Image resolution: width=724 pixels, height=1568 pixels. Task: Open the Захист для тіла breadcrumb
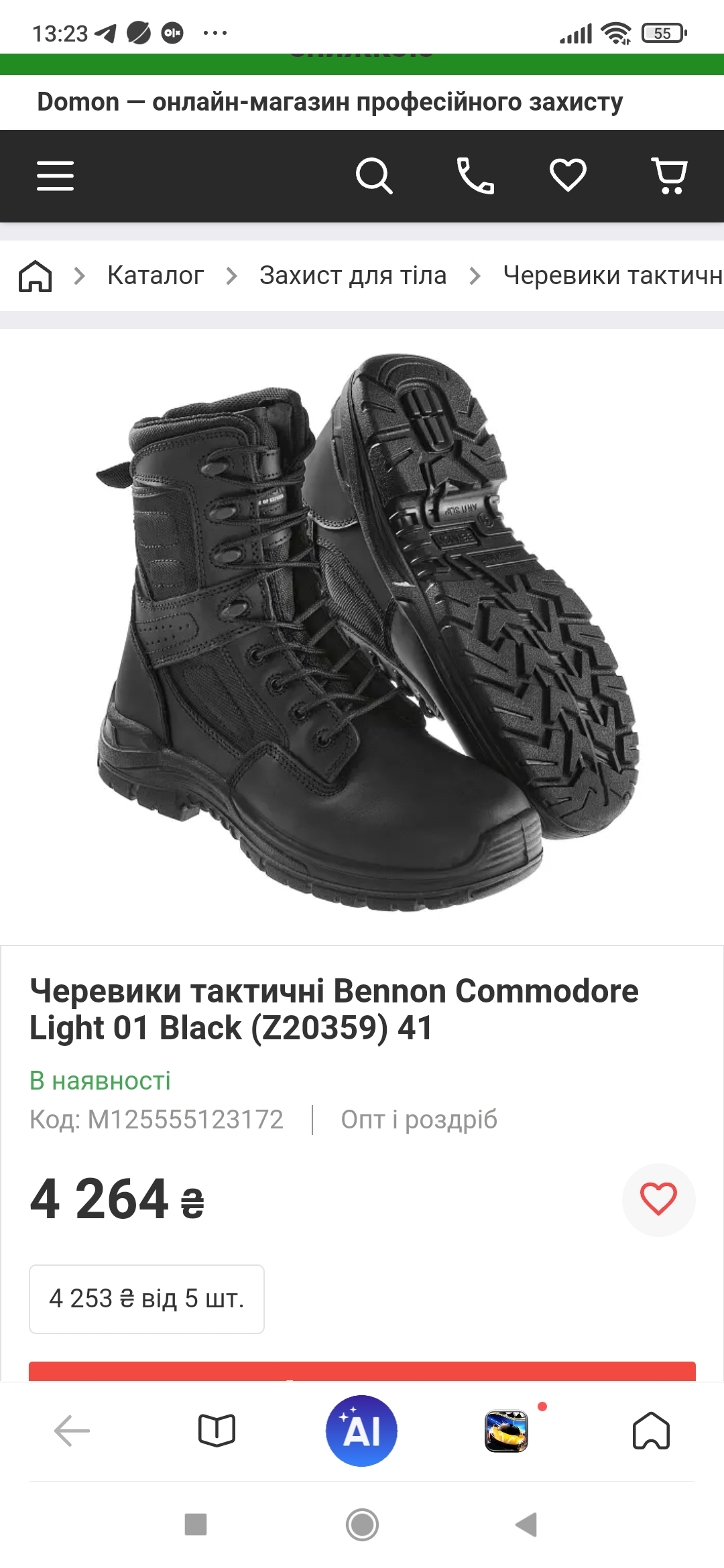(x=353, y=275)
